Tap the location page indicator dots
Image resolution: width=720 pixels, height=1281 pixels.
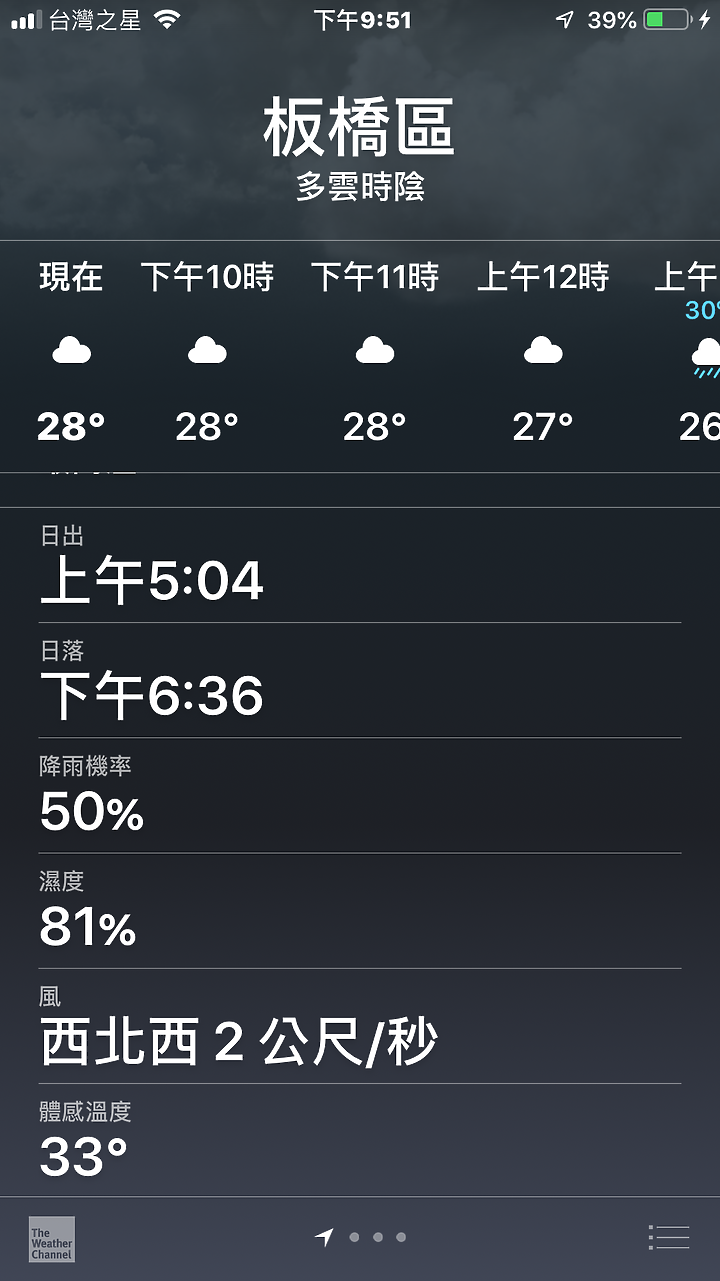tap(361, 1237)
